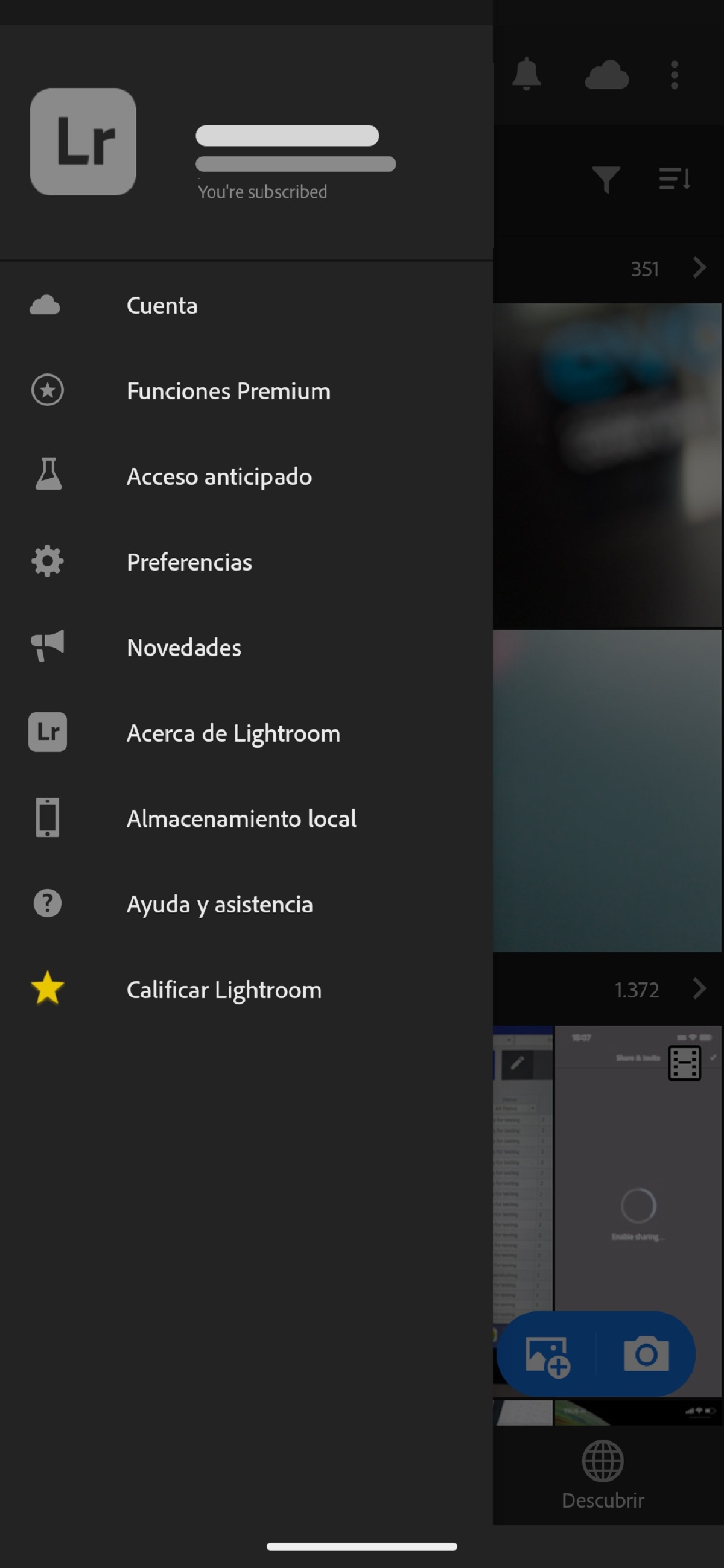Choose Calificar Lightroom
This screenshot has width=724, height=1568.
tap(224, 990)
